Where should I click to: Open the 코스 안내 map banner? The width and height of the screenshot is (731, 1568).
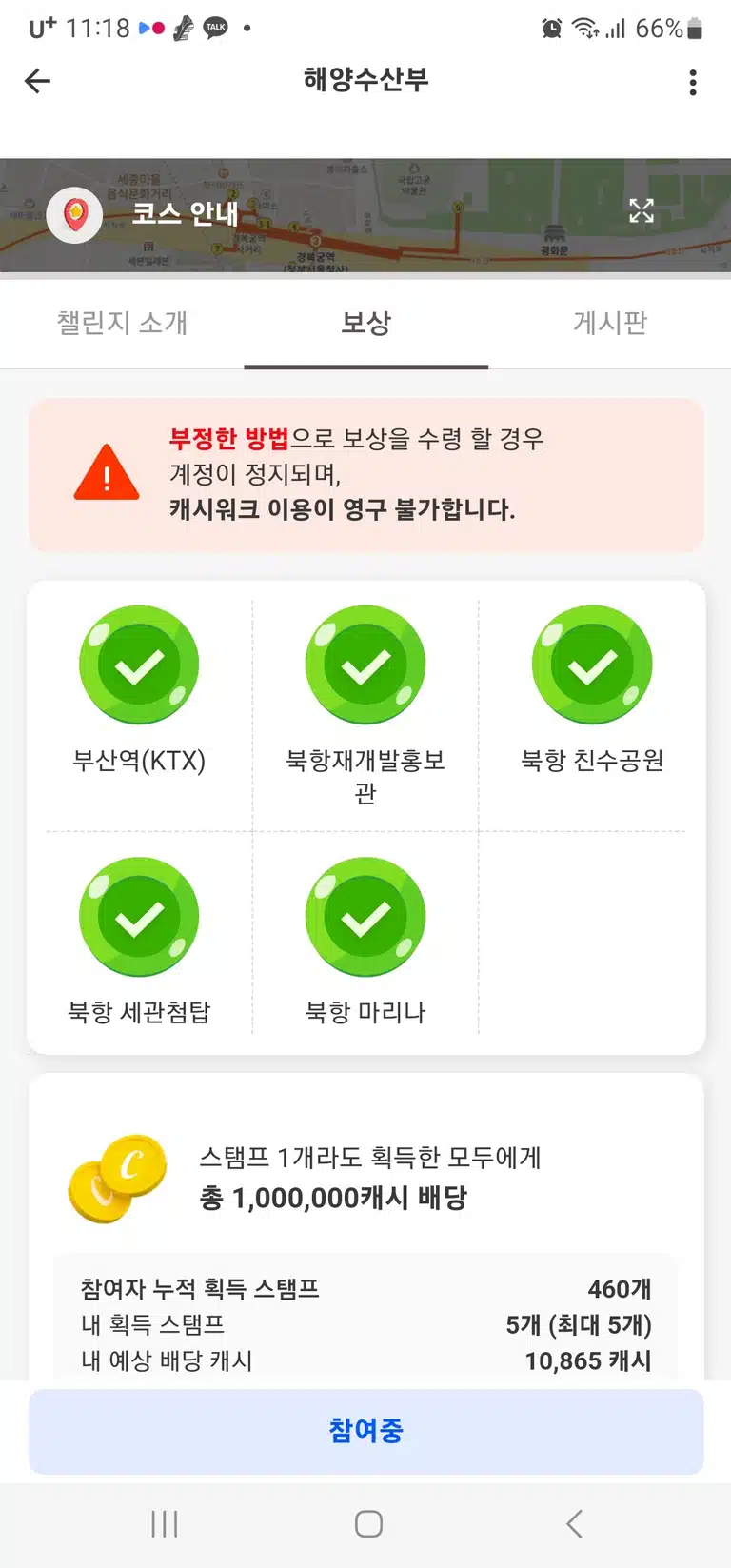pyautogui.click(x=365, y=216)
